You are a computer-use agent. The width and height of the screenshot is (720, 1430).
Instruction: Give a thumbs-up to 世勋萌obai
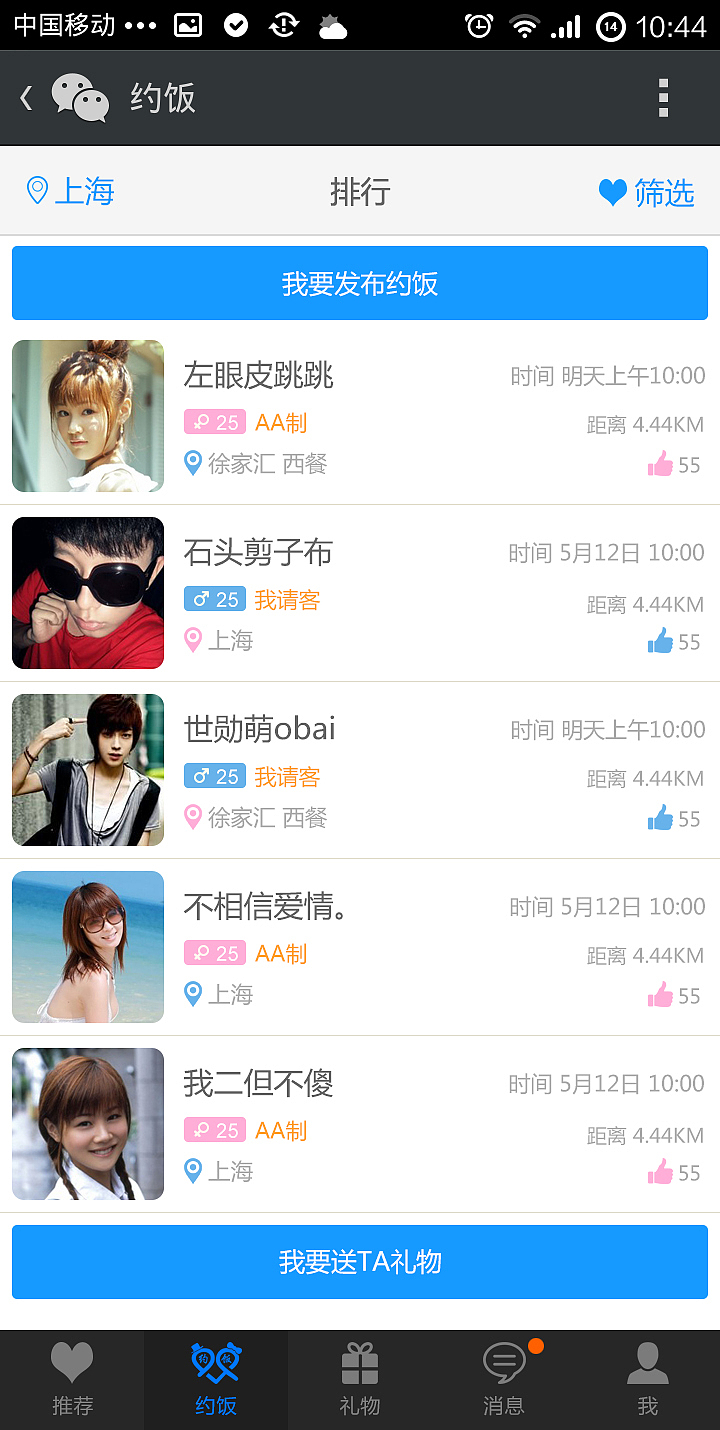coord(661,818)
